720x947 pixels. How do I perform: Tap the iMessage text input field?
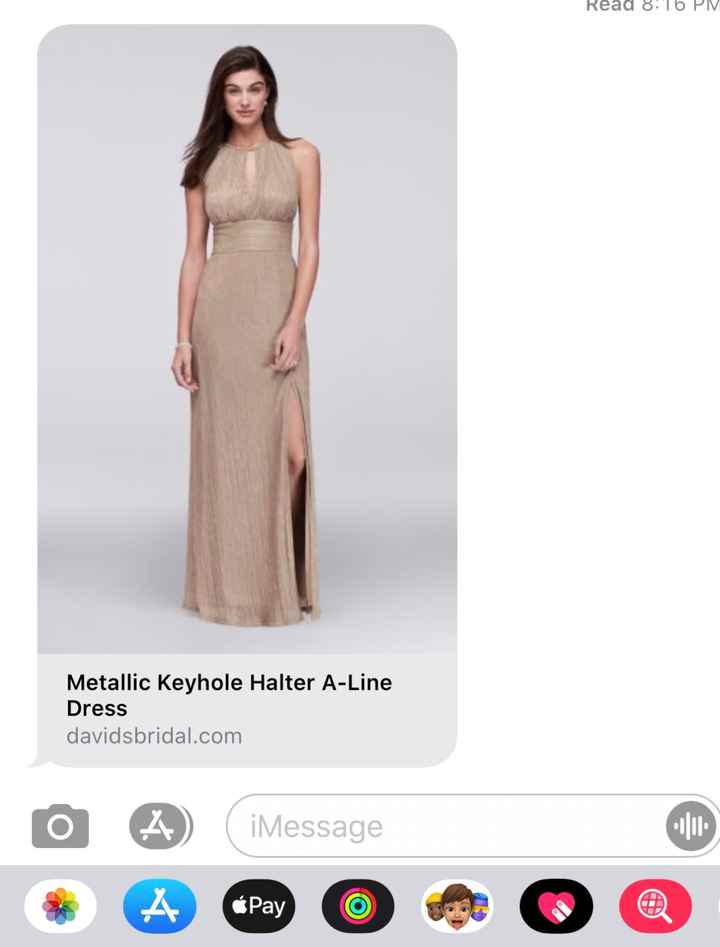tap(430, 825)
